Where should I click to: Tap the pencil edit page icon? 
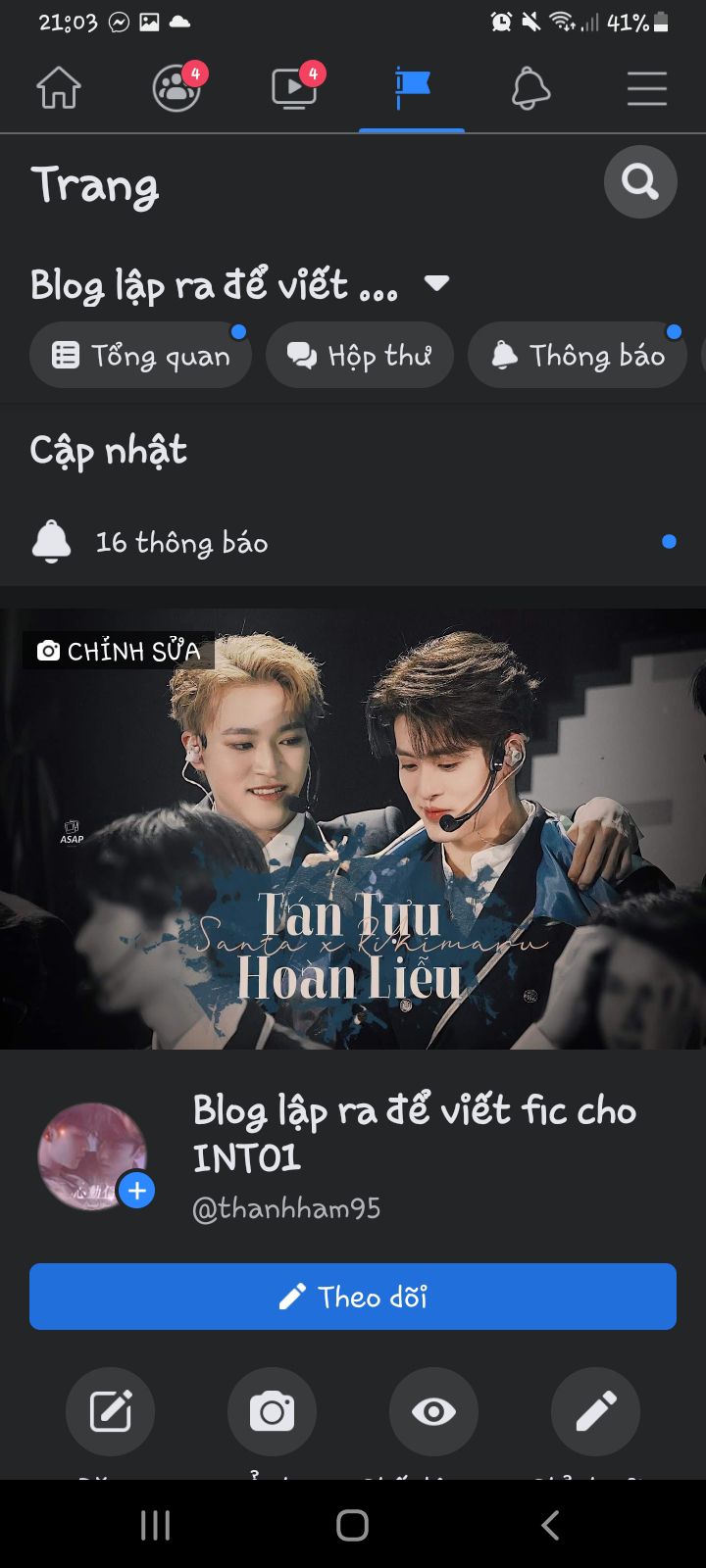(595, 1411)
